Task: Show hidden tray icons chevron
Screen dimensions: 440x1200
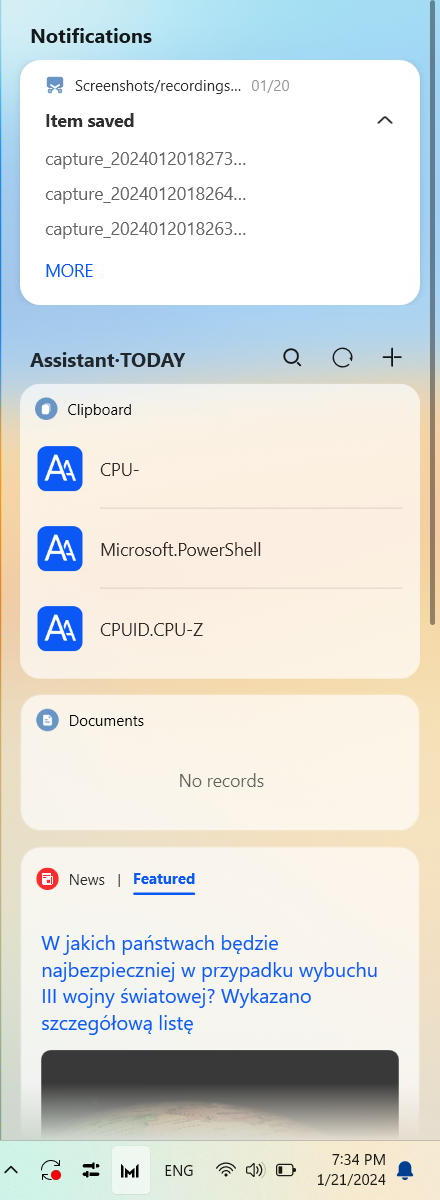Action: tap(11, 1169)
